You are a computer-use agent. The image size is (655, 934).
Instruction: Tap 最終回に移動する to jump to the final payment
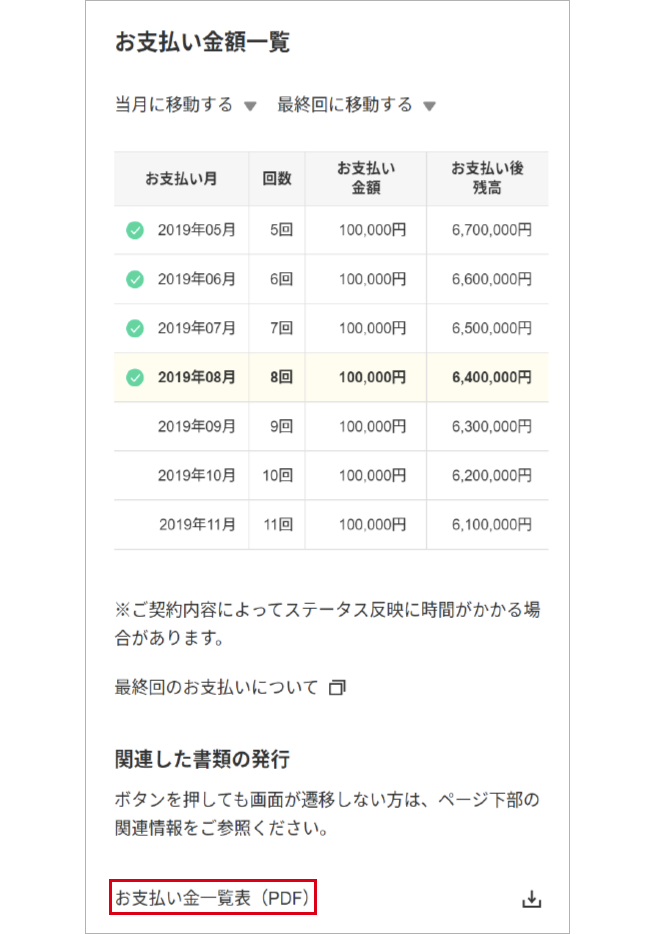(x=356, y=105)
